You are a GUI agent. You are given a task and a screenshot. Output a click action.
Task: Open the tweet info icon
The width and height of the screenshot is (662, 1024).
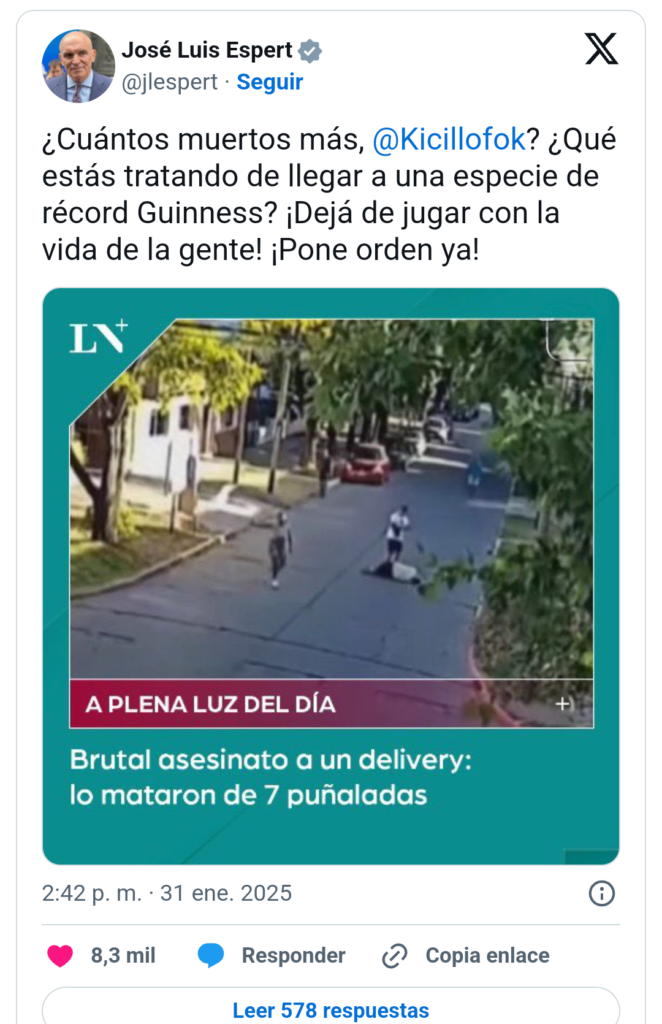(x=601, y=893)
